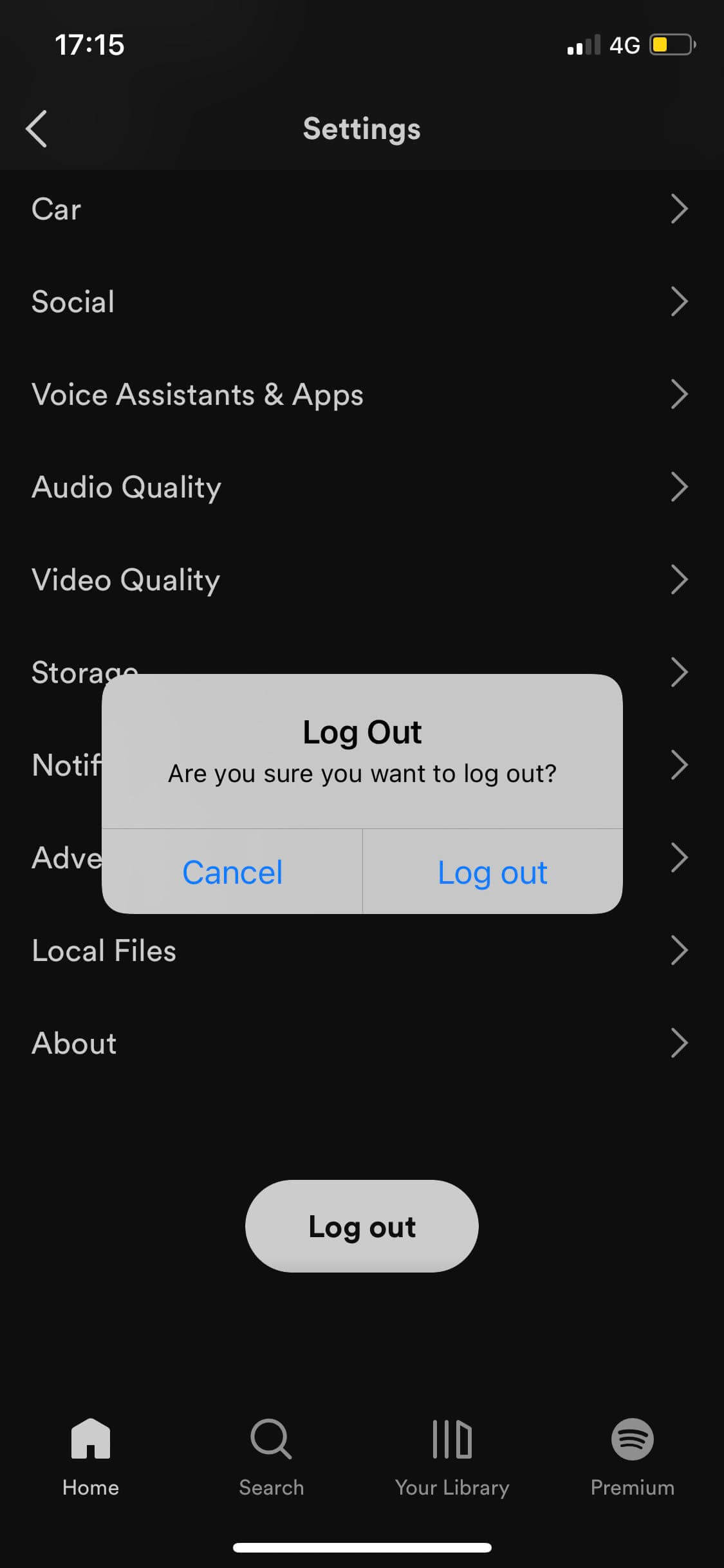The width and height of the screenshot is (724, 1568).
Task: Tap the grey Log out pill button
Action: point(362,1226)
